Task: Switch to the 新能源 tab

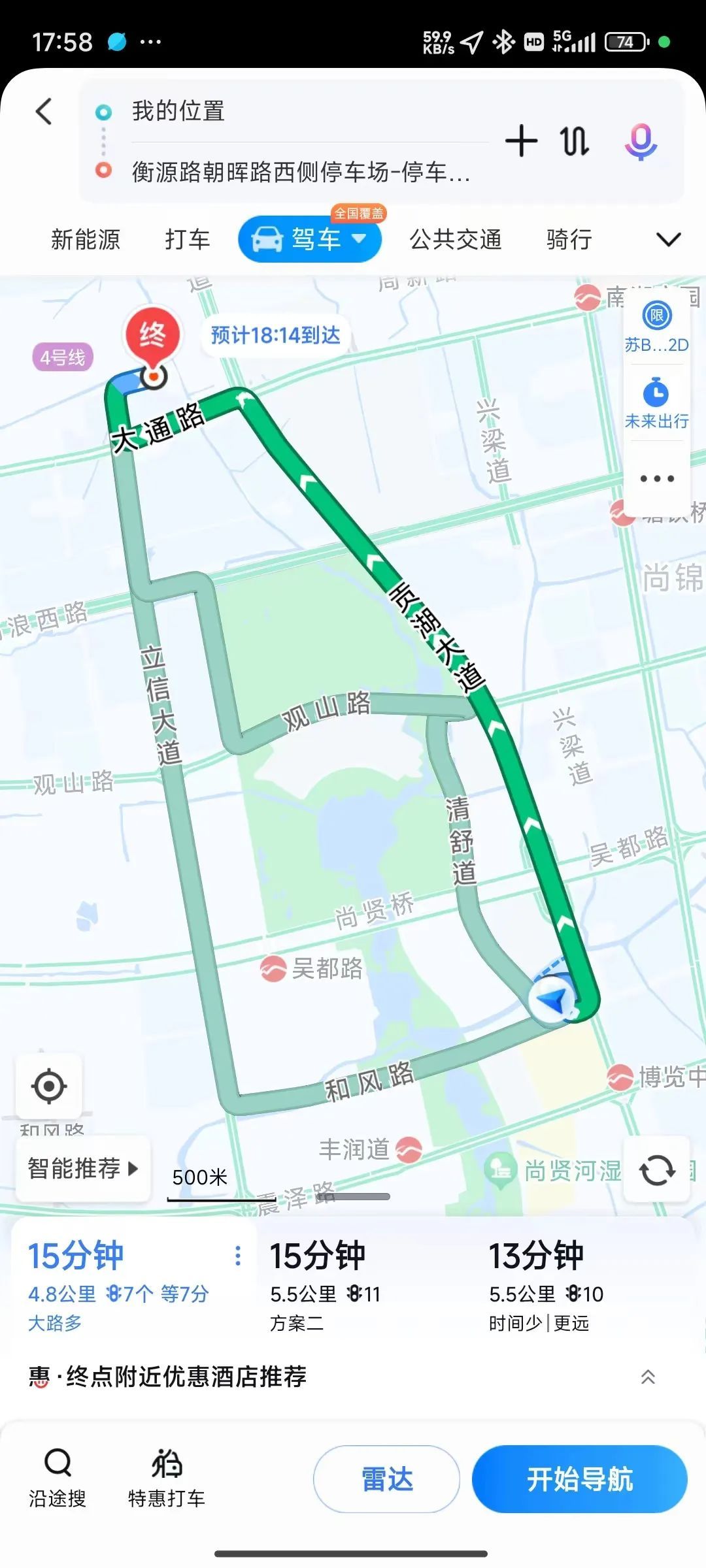Action: (86, 239)
